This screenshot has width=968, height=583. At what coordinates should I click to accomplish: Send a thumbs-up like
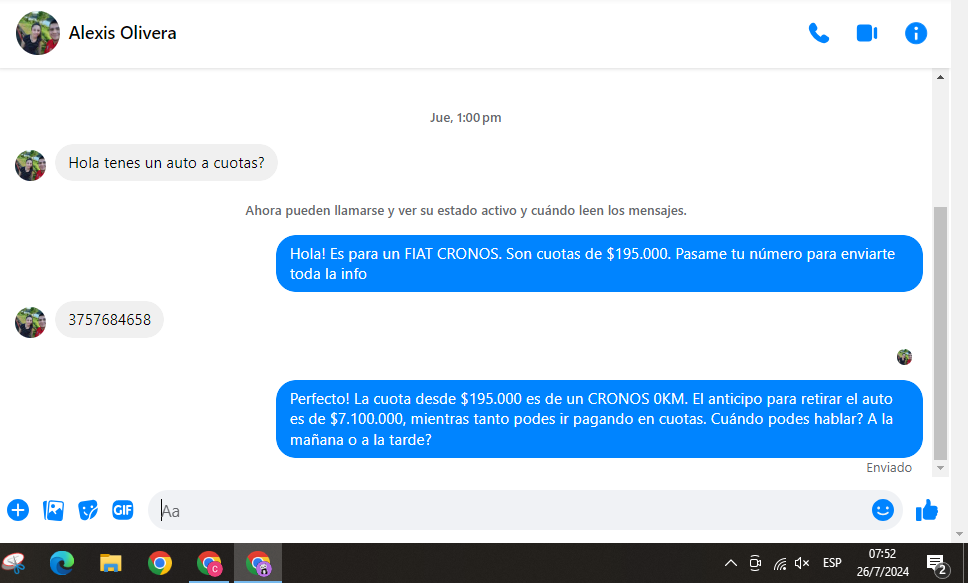[927, 510]
